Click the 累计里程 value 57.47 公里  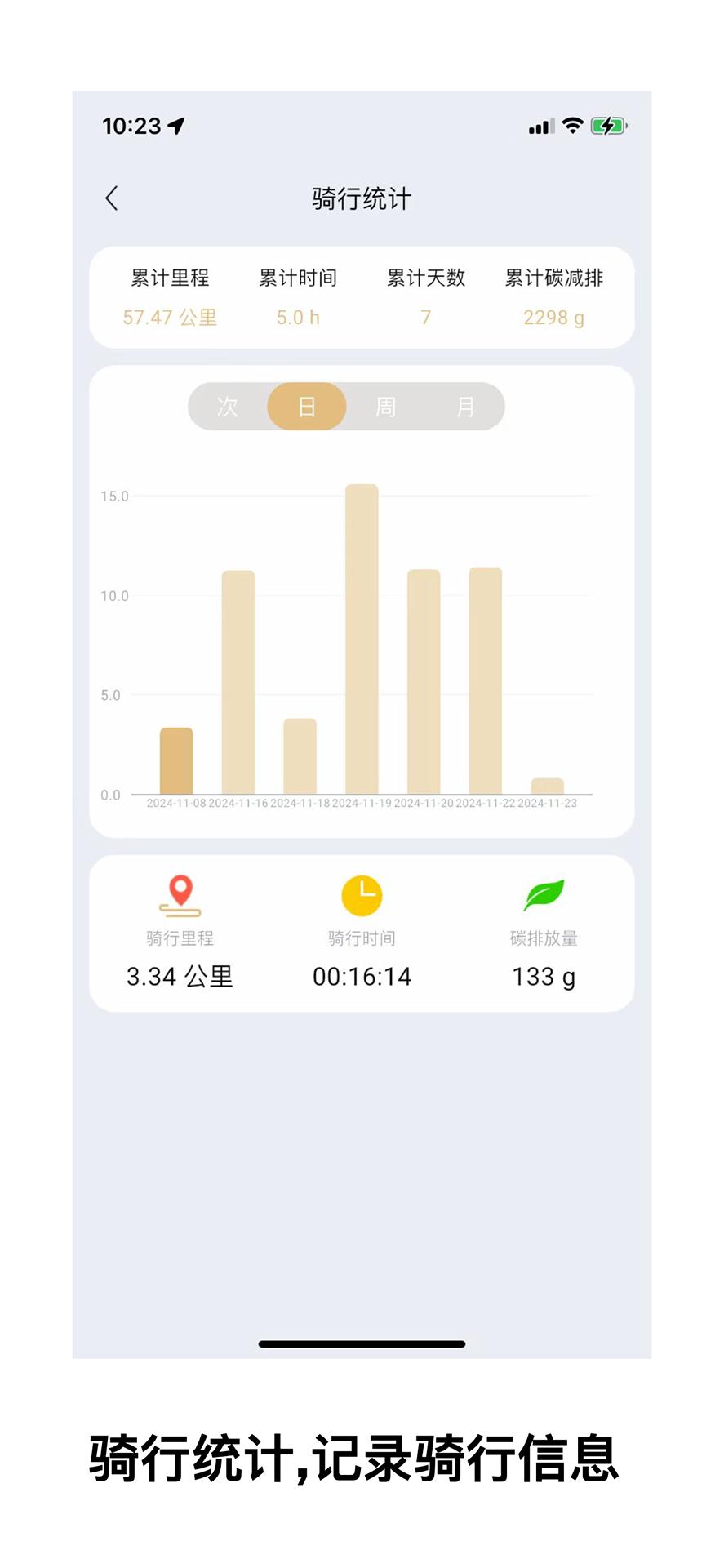click(169, 318)
